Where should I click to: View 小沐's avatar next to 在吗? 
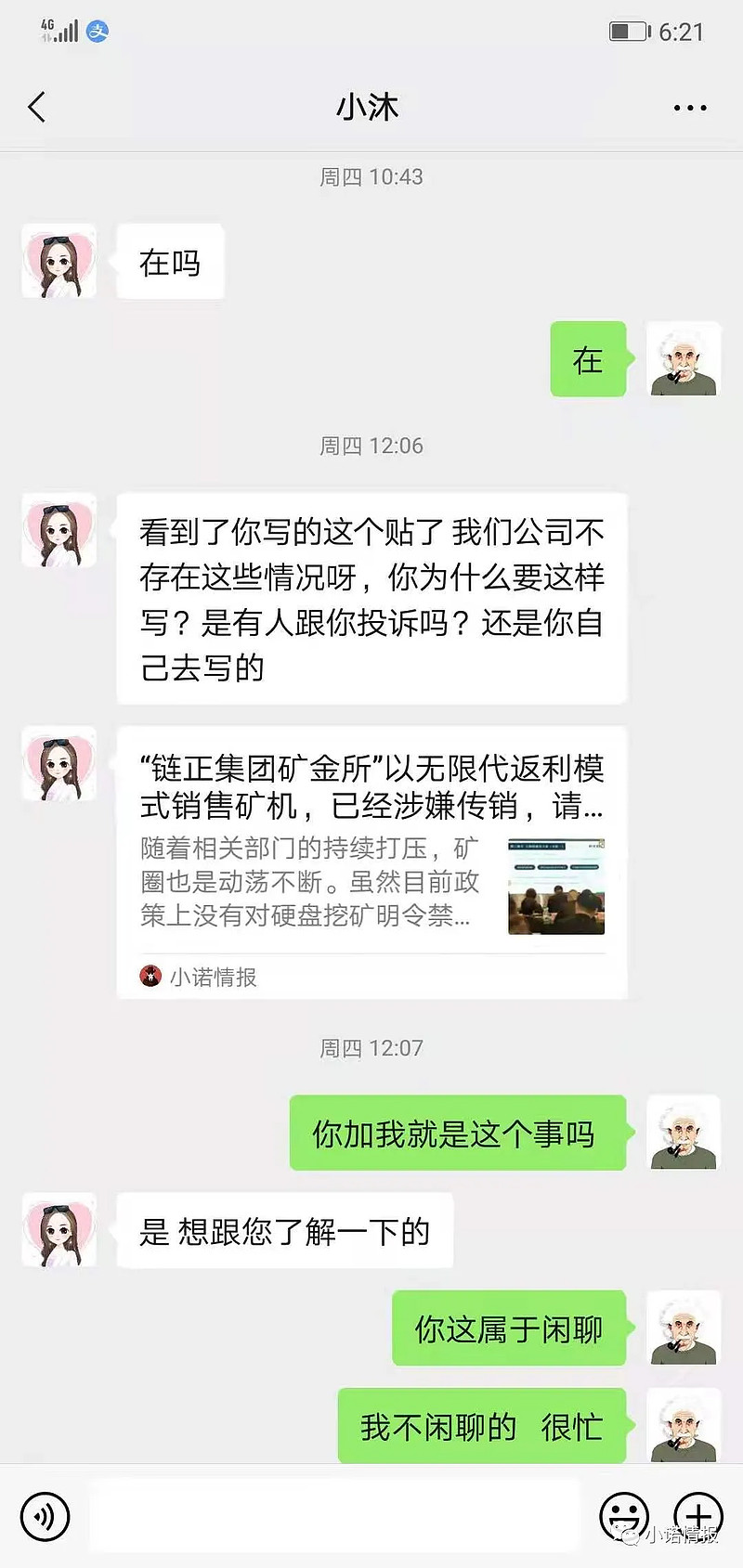pos(59,261)
